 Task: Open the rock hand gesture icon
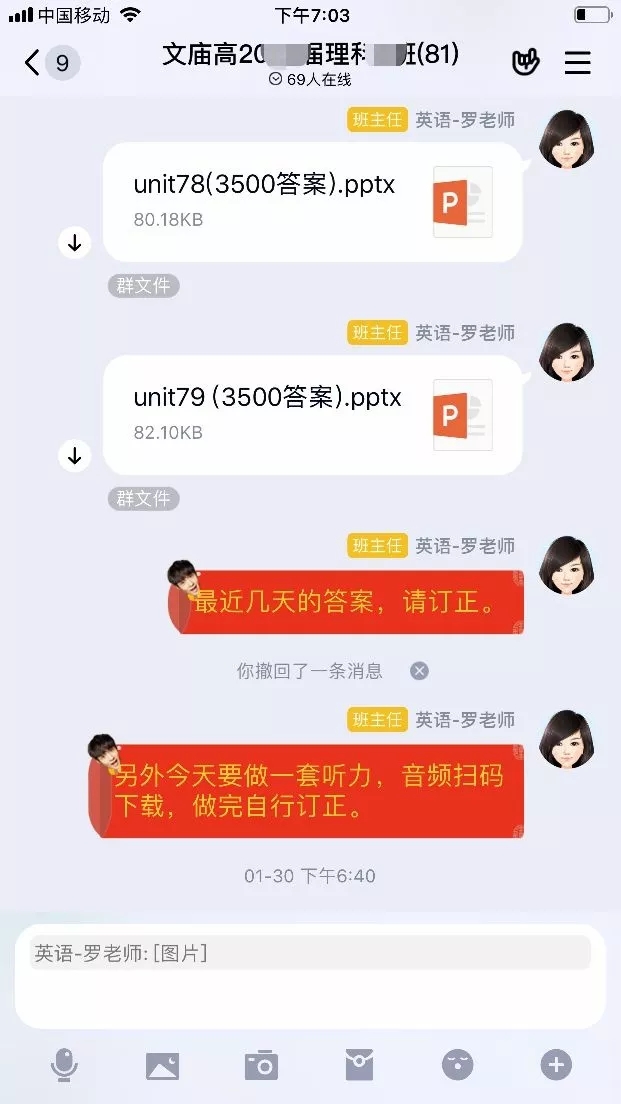(525, 63)
